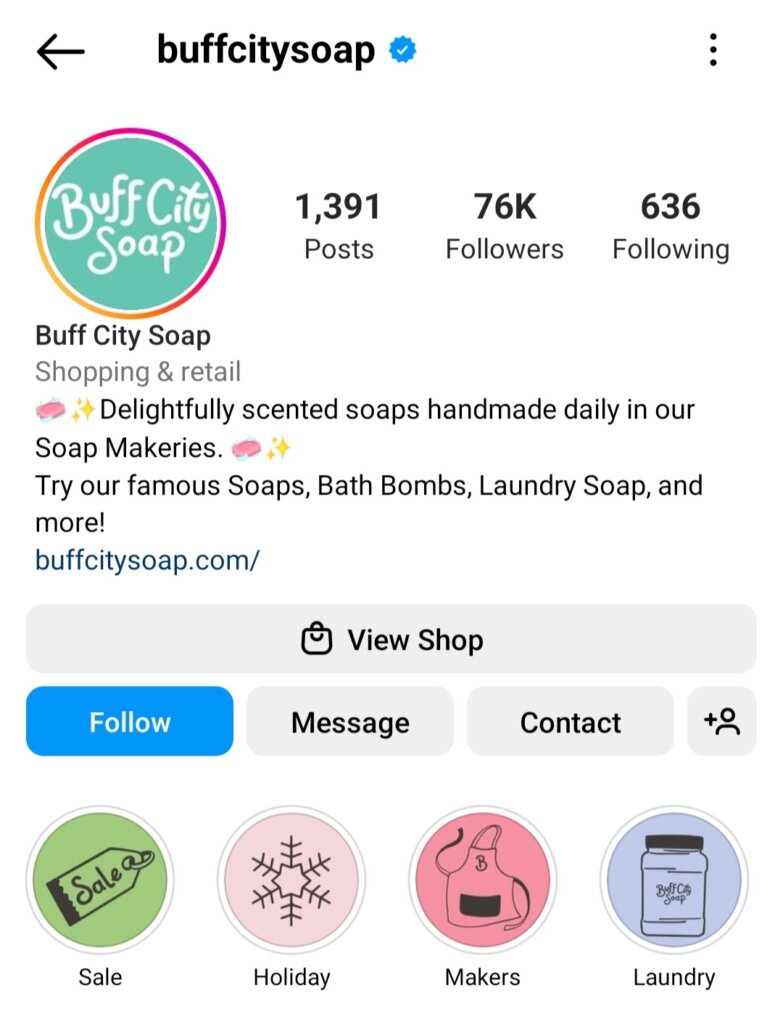View Buff City Soap's profile story

tap(131, 223)
